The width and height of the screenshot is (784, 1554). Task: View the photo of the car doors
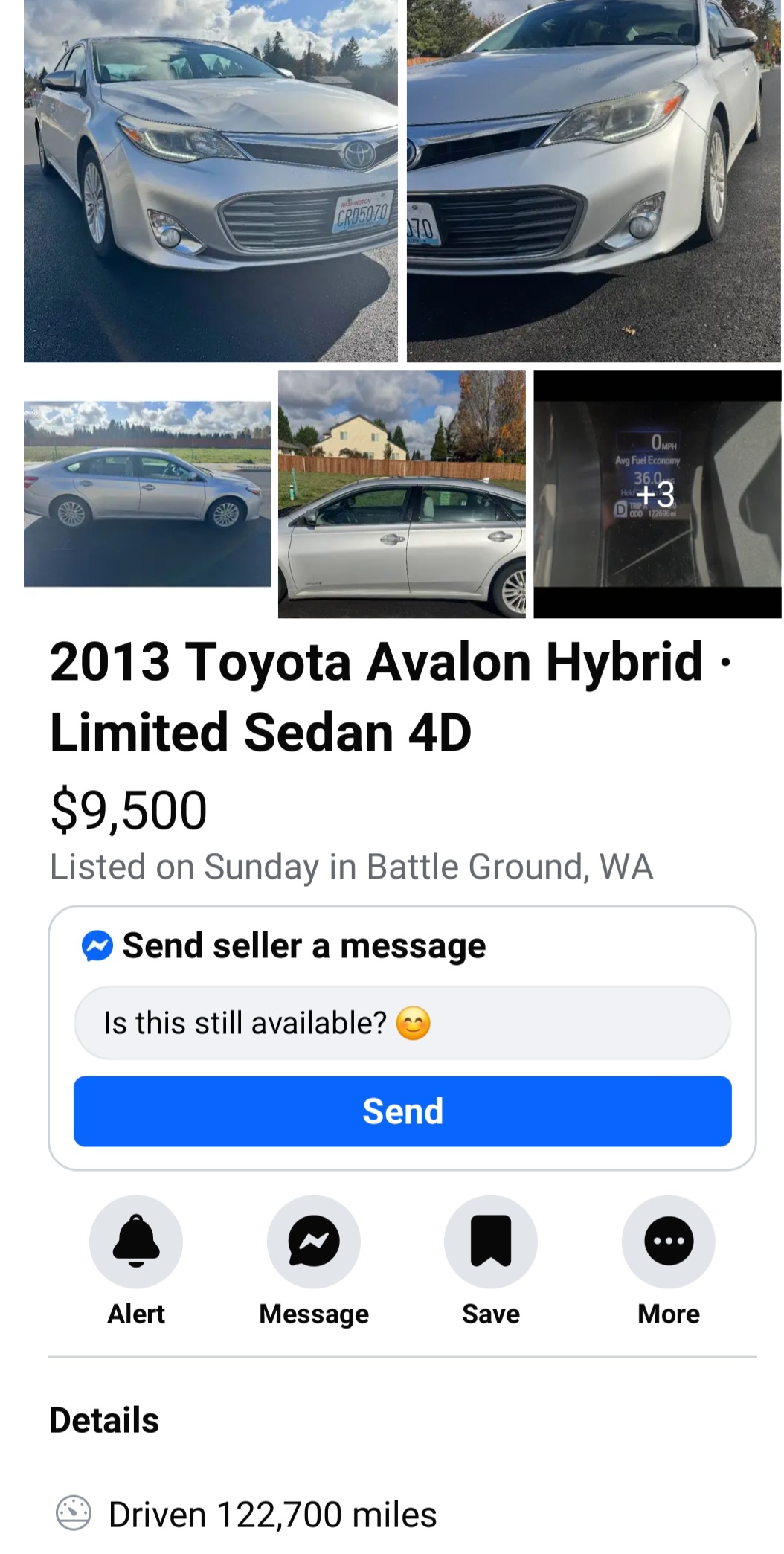pos(402,494)
